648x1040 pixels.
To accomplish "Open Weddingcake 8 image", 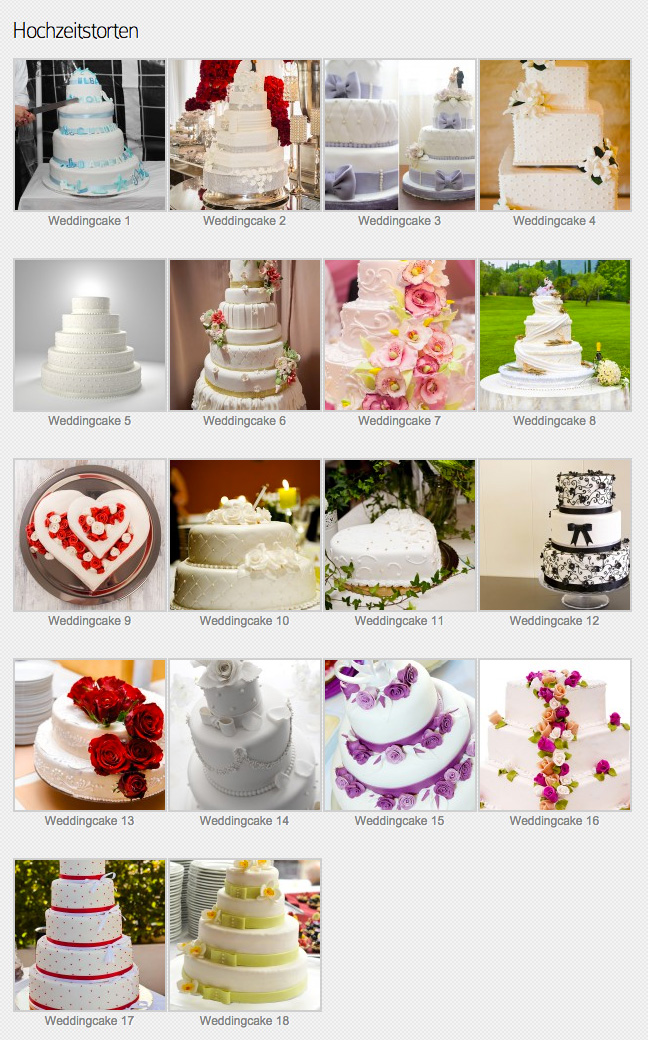I will (x=555, y=335).
